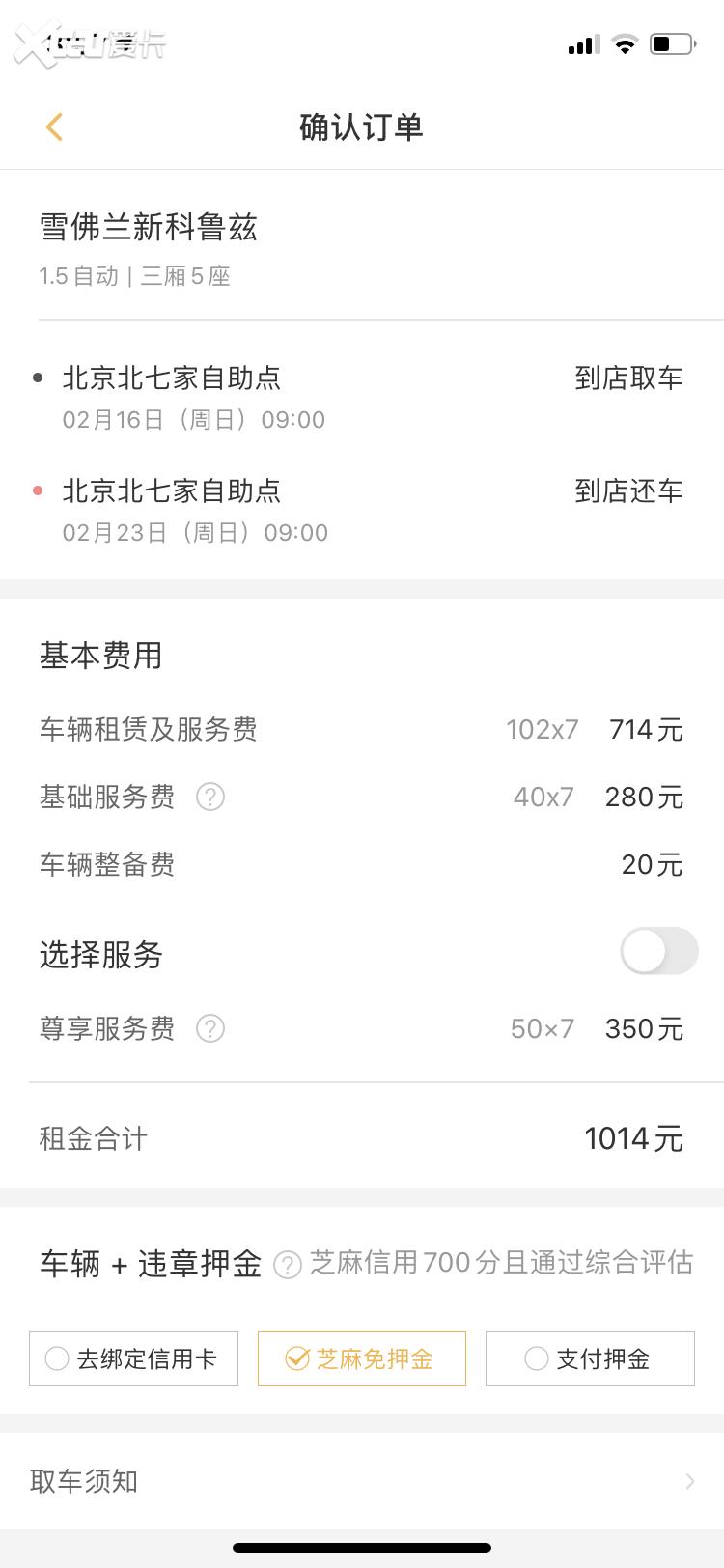Image resolution: width=724 pixels, height=1568 pixels.
Task: Tap the pickup time 02月16日（周日）09:00
Action: (x=192, y=419)
